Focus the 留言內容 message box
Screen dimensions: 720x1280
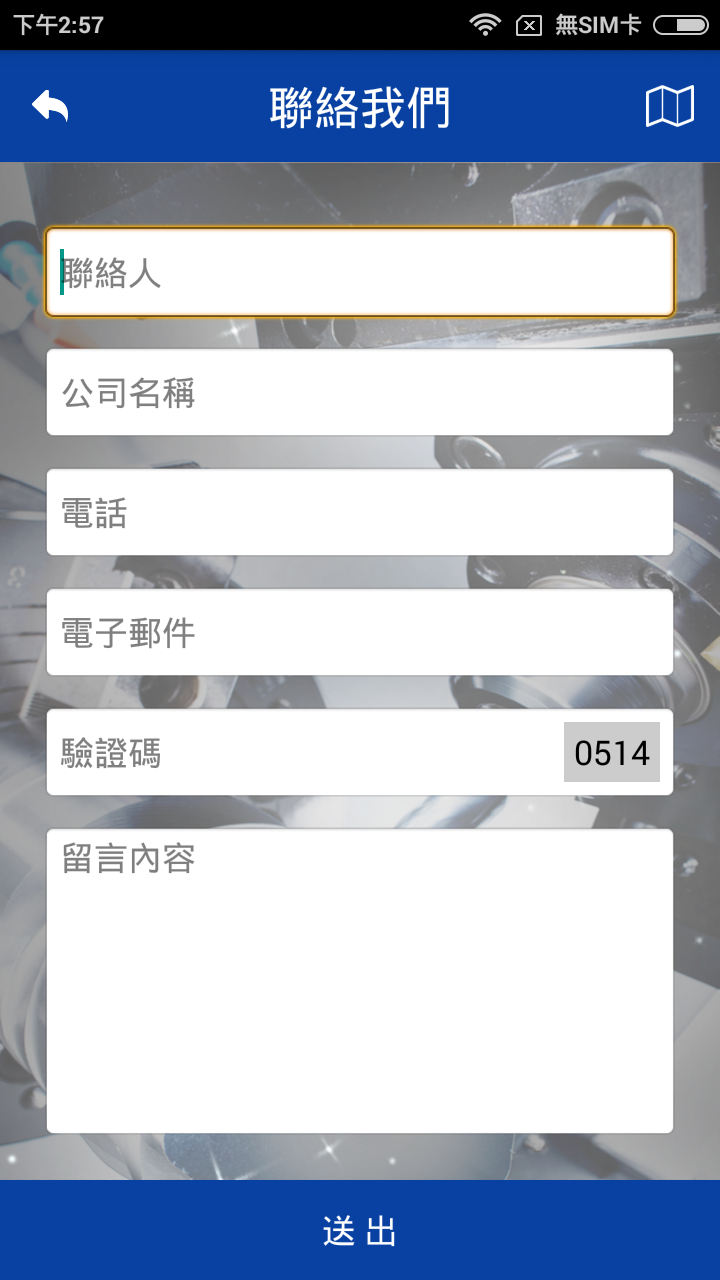click(360, 980)
